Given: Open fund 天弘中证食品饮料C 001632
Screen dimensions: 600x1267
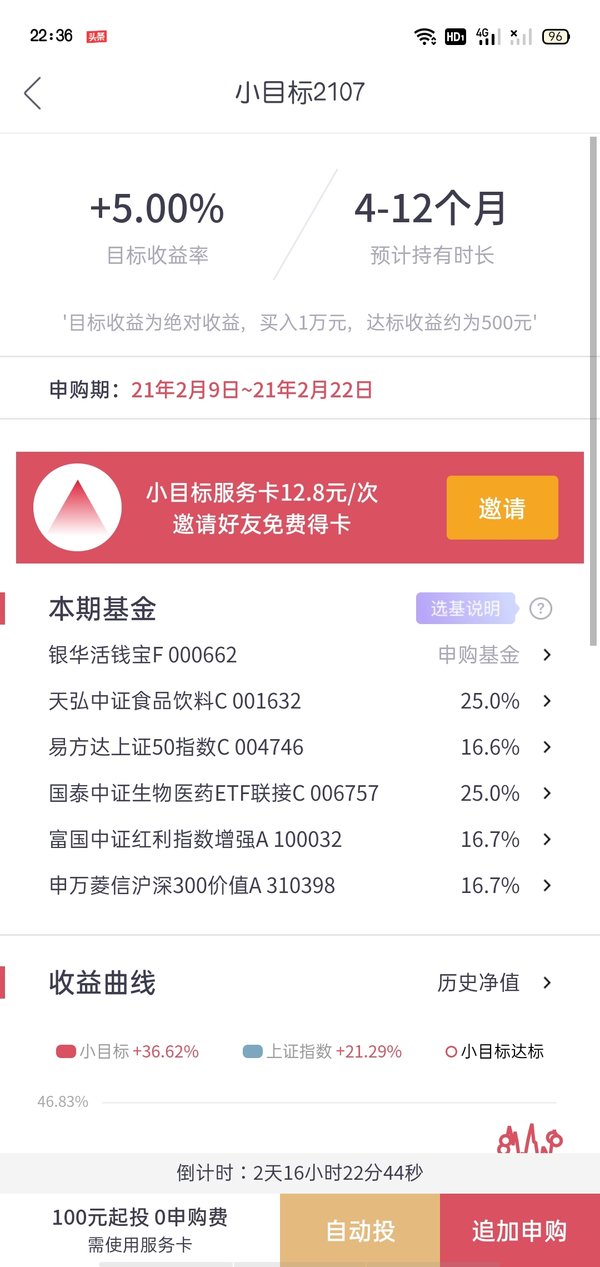Looking at the screenshot, I should coord(300,701).
